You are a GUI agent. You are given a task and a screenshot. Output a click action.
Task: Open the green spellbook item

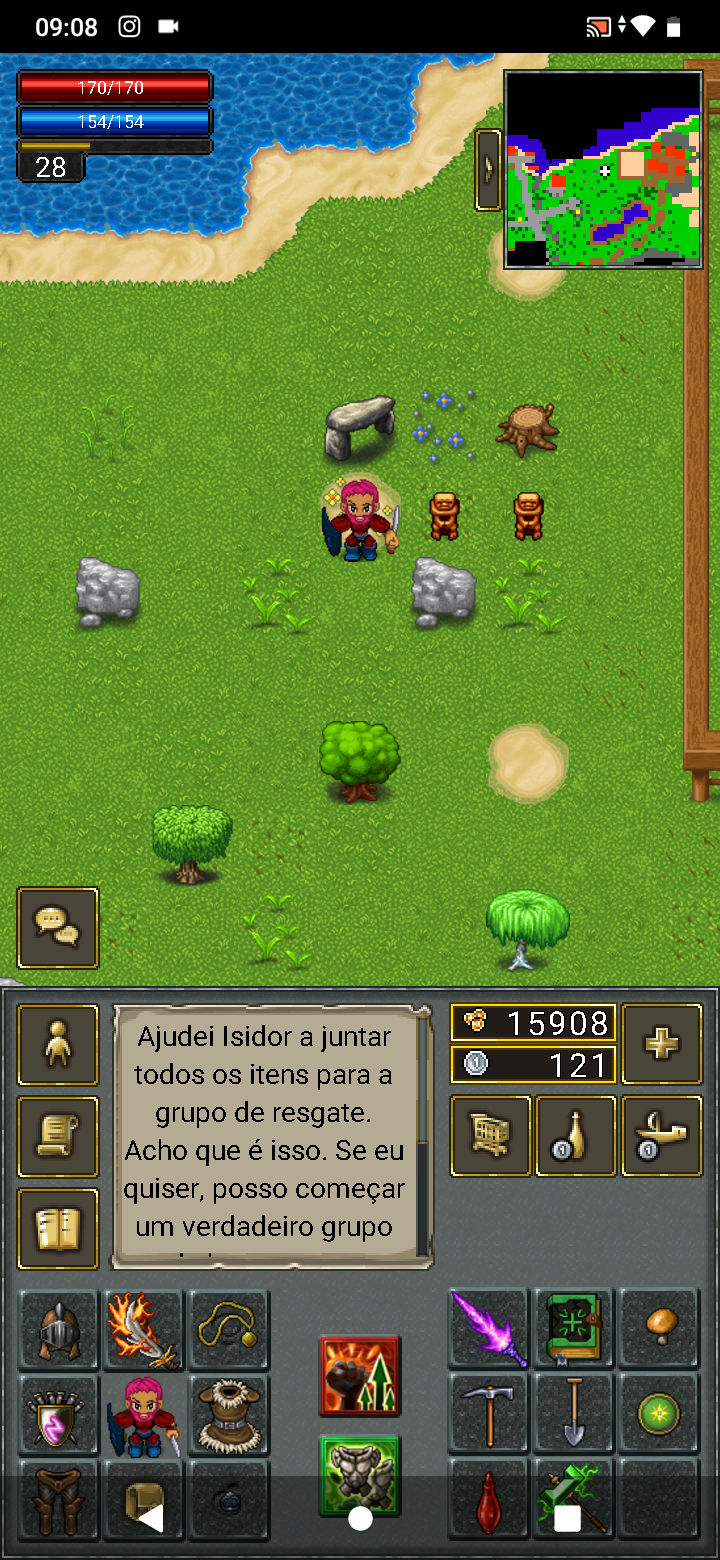click(573, 1328)
